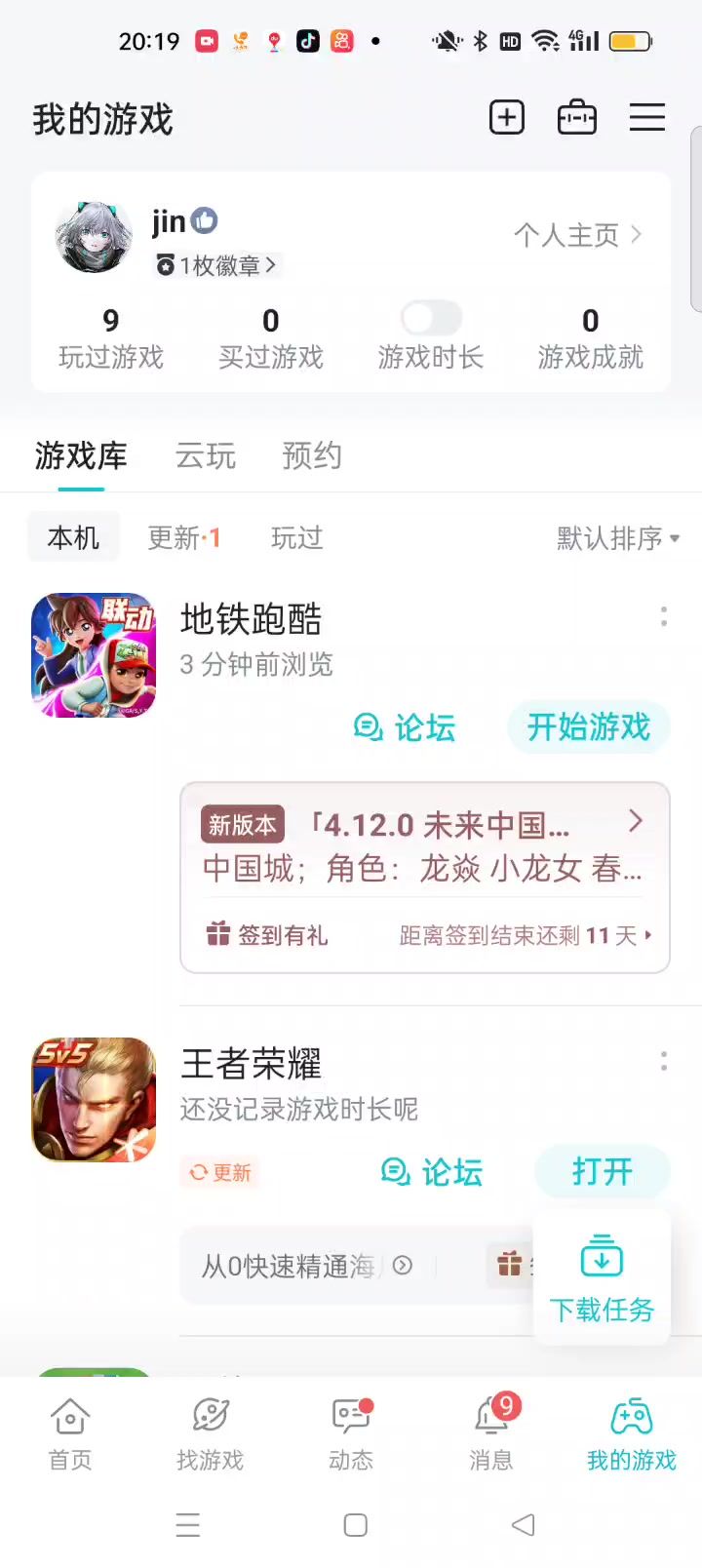Open more options for 地铁跑酷
702x1568 pixels.
(664, 616)
